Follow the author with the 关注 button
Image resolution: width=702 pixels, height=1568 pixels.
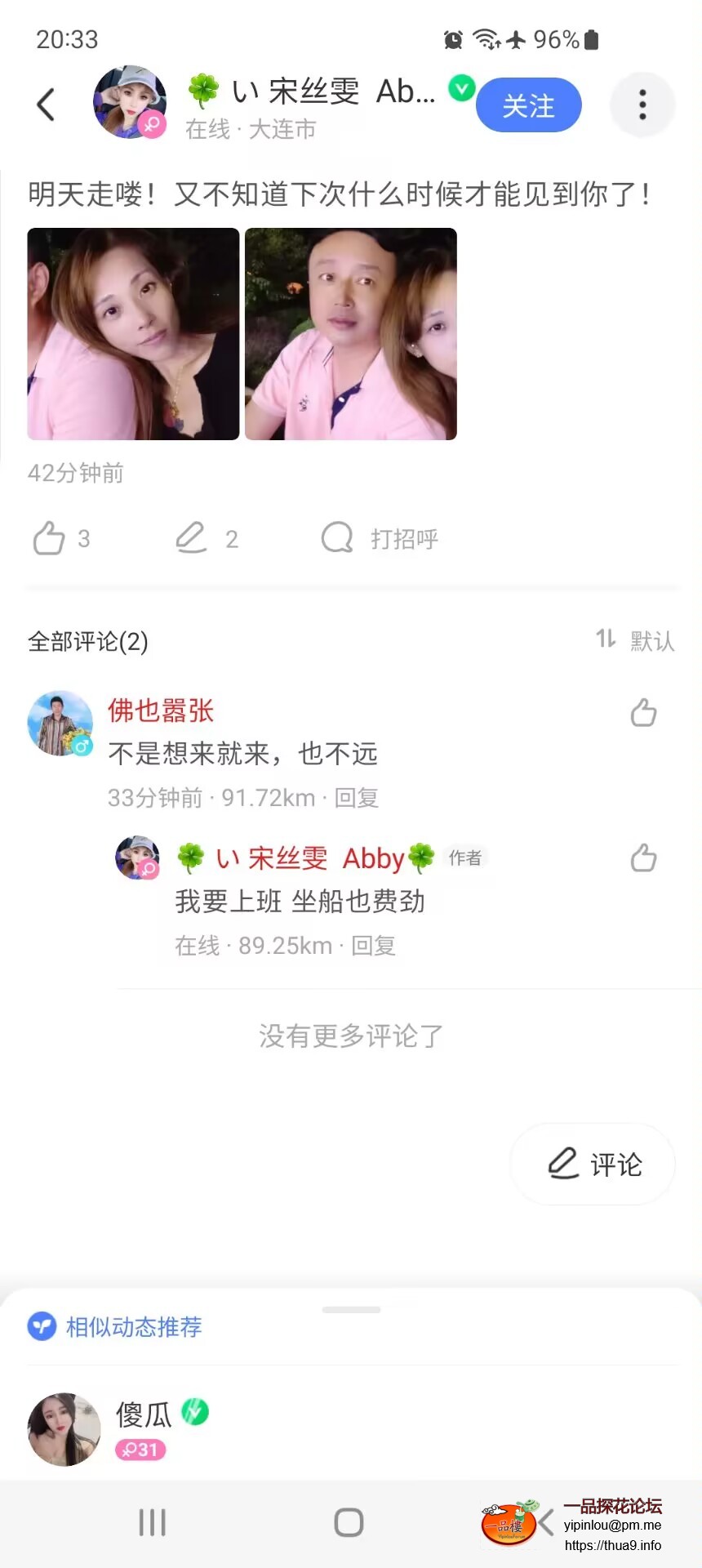[x=528, y=105]
